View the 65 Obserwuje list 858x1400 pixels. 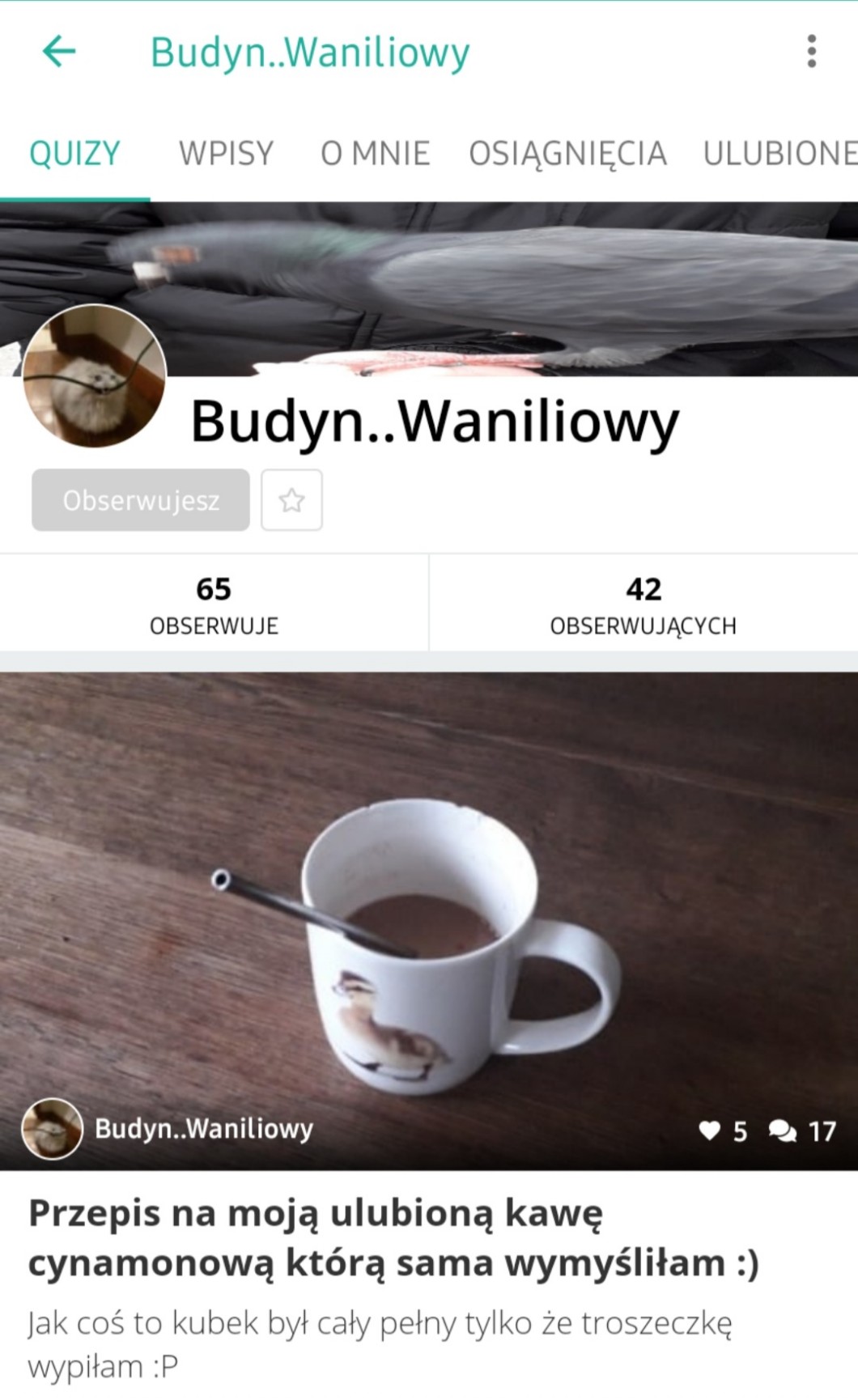click(x=214, y=604)
